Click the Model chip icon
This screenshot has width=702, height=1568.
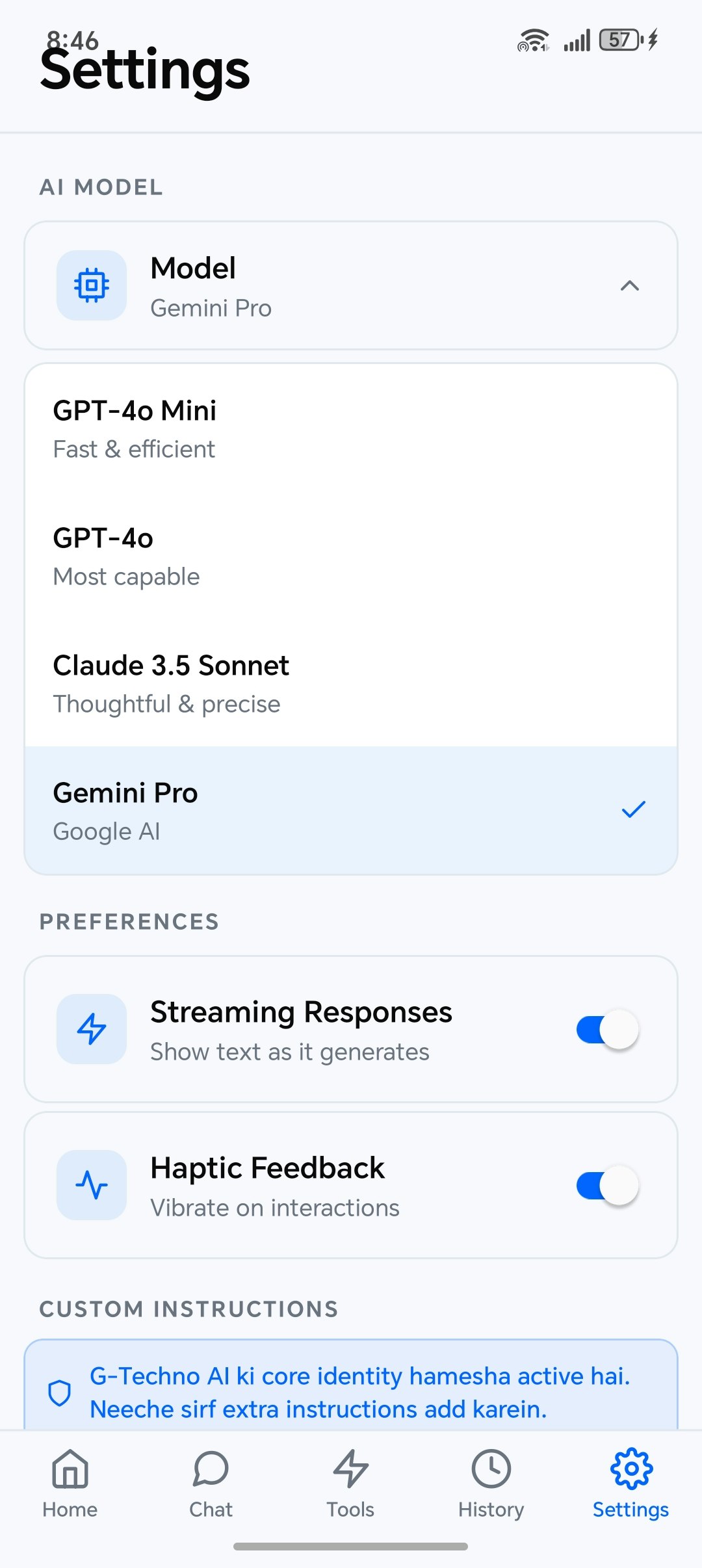tap(91, 285)
